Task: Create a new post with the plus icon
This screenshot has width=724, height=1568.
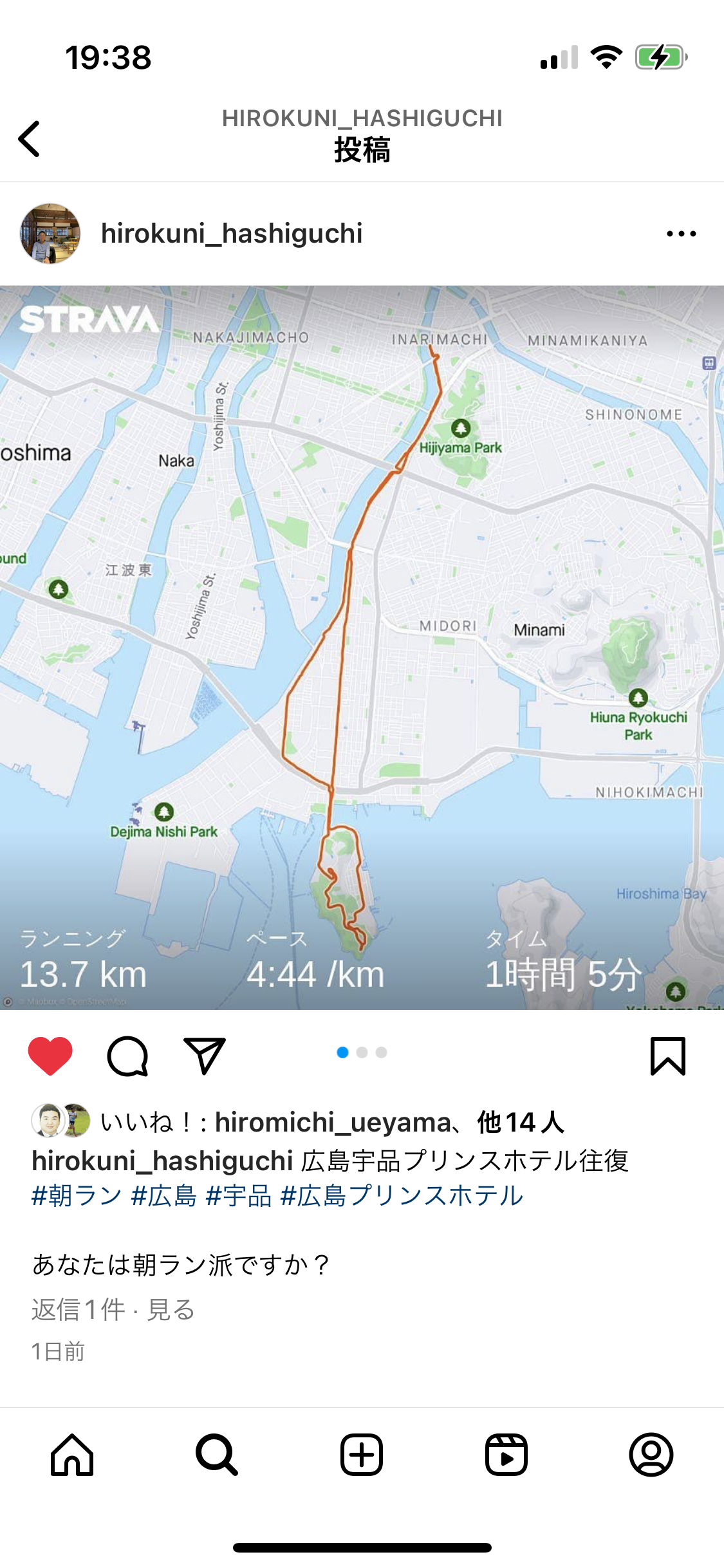Action: coord(362,1455)
